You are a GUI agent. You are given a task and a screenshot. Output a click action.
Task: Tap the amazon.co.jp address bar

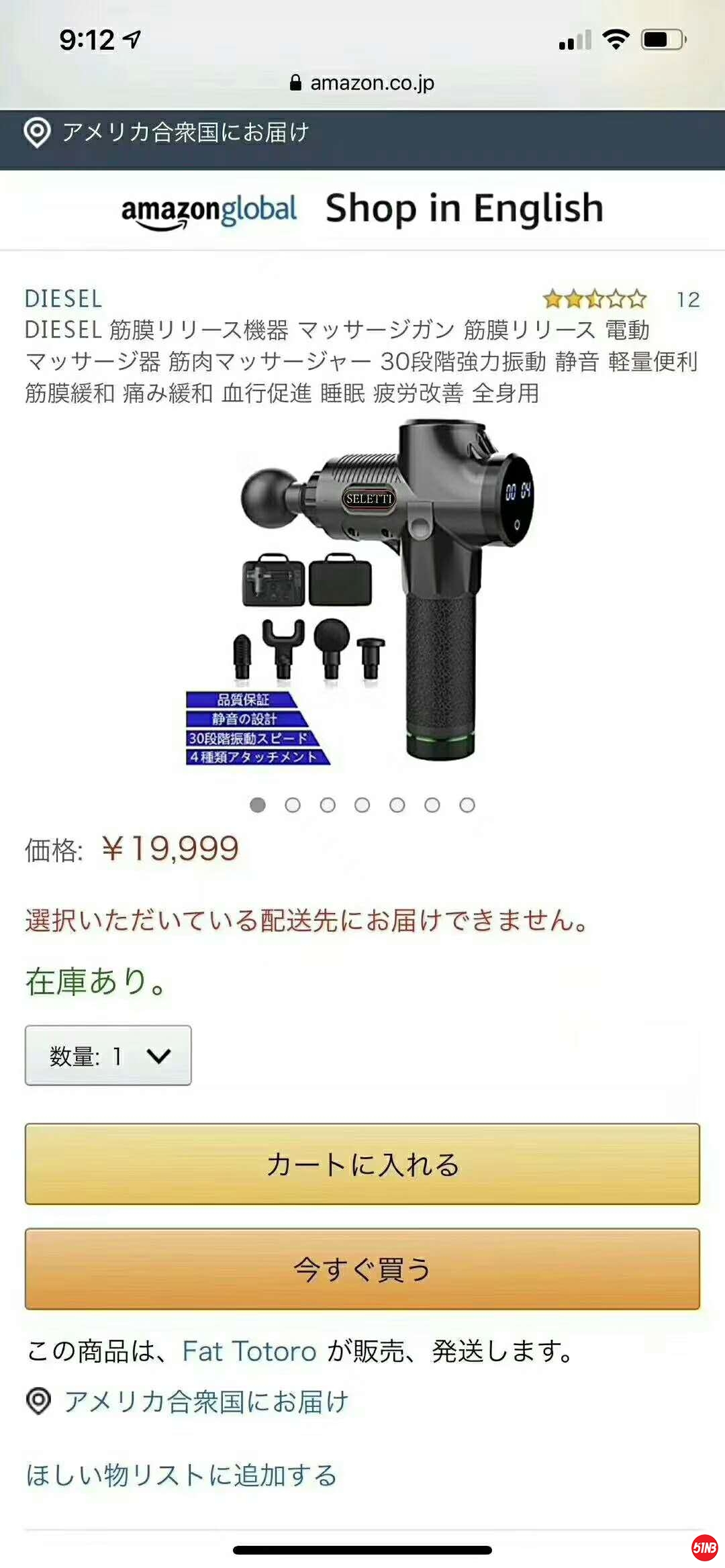point(362,83)
